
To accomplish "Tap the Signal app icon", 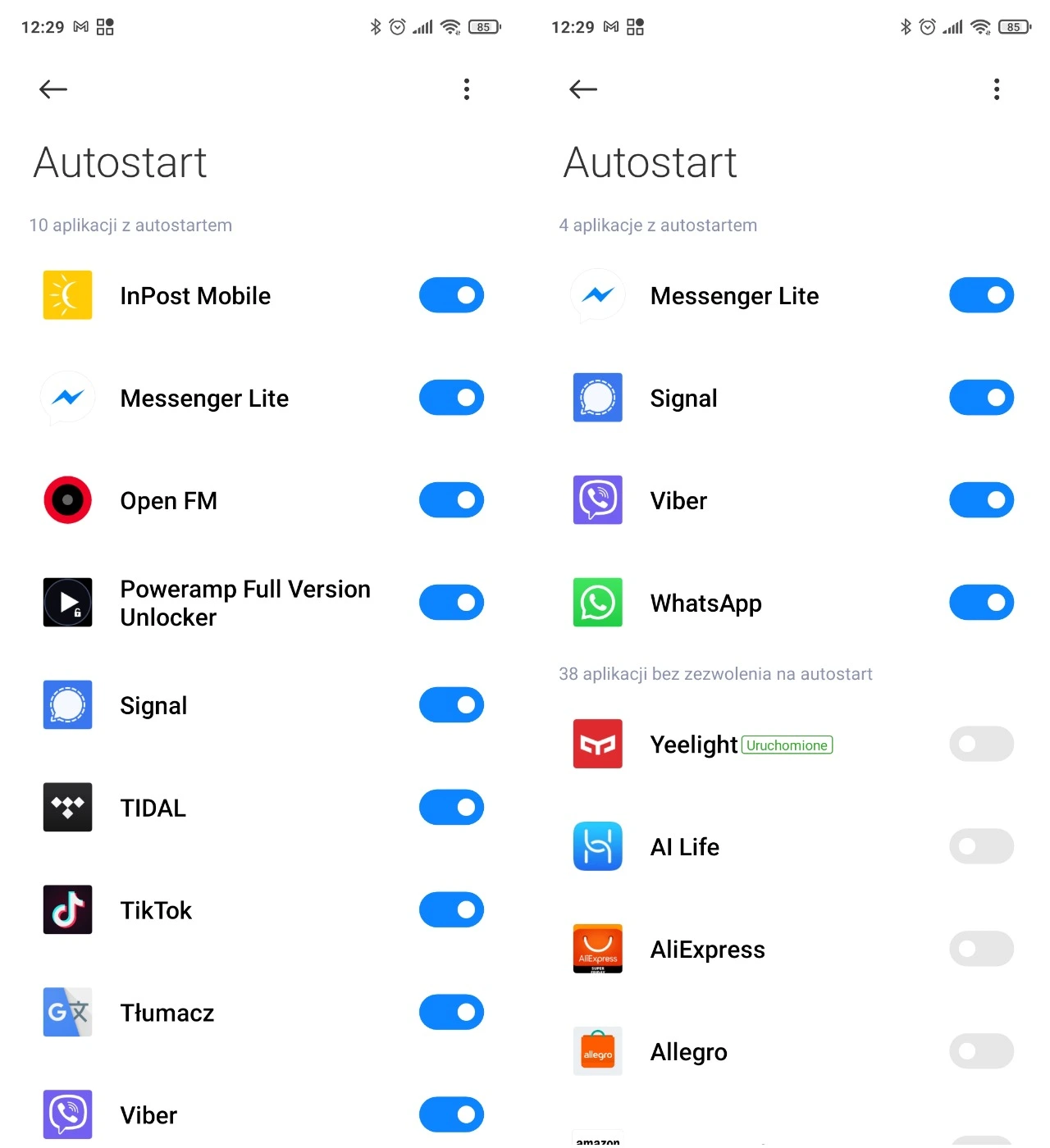I will pos(67,704).
